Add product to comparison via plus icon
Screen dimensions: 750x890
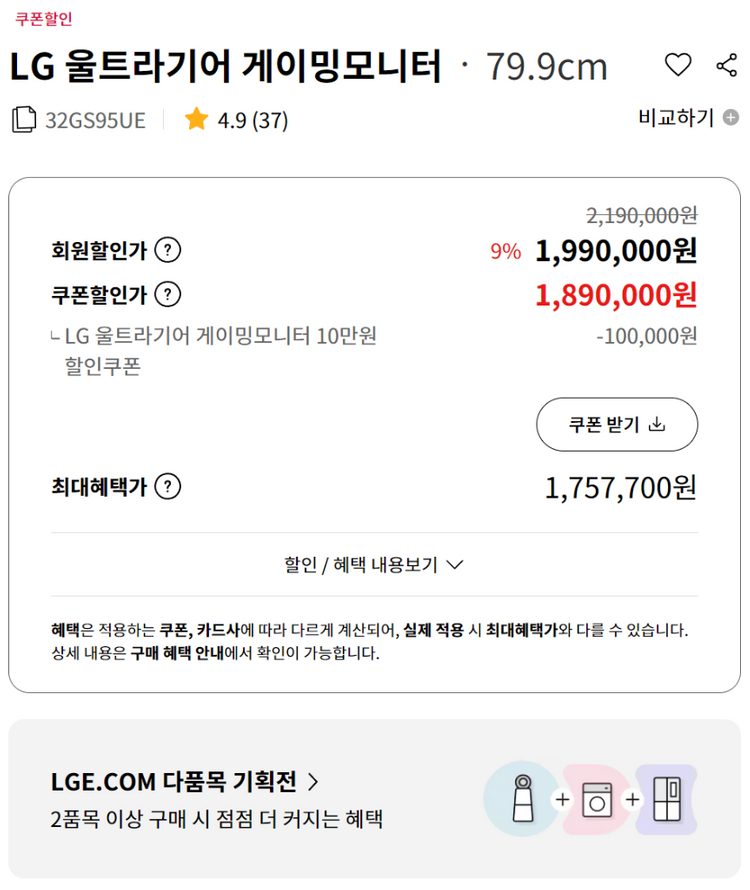pos(733,118)
